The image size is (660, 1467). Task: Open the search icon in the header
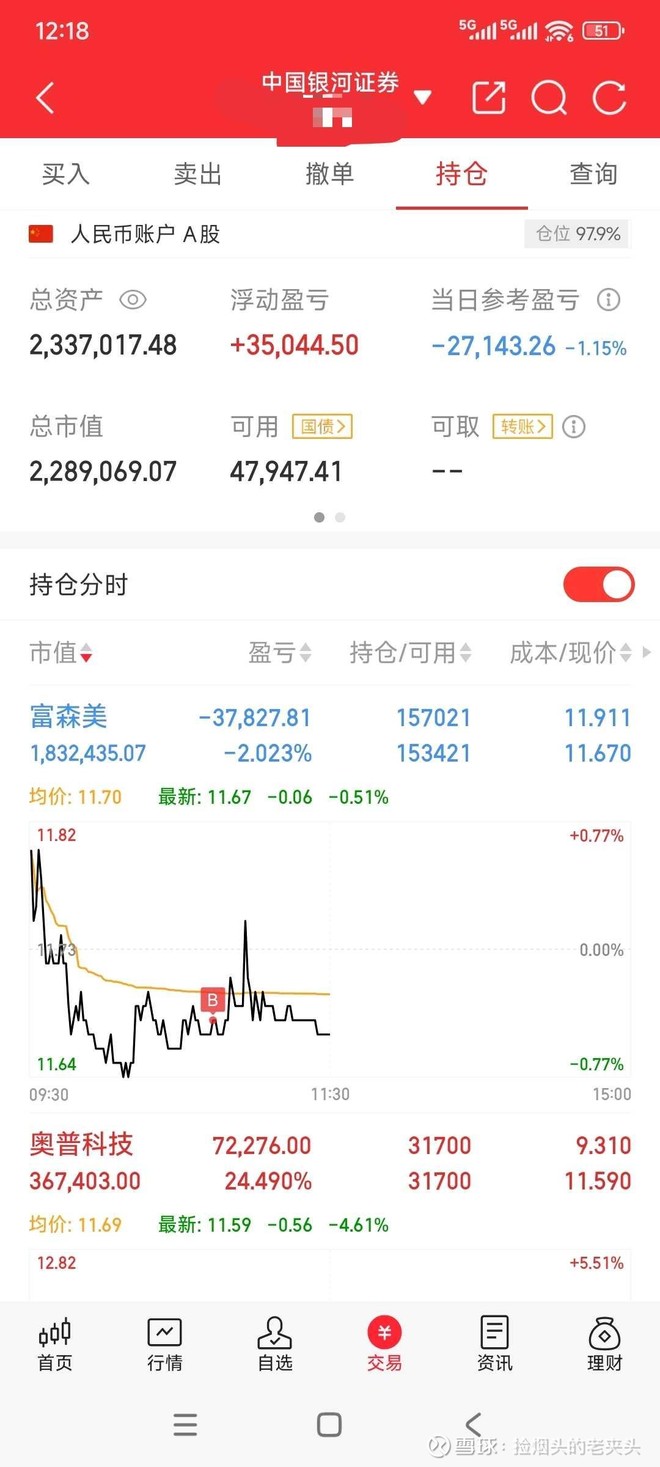pyautogui.click(x=548, y=98)
